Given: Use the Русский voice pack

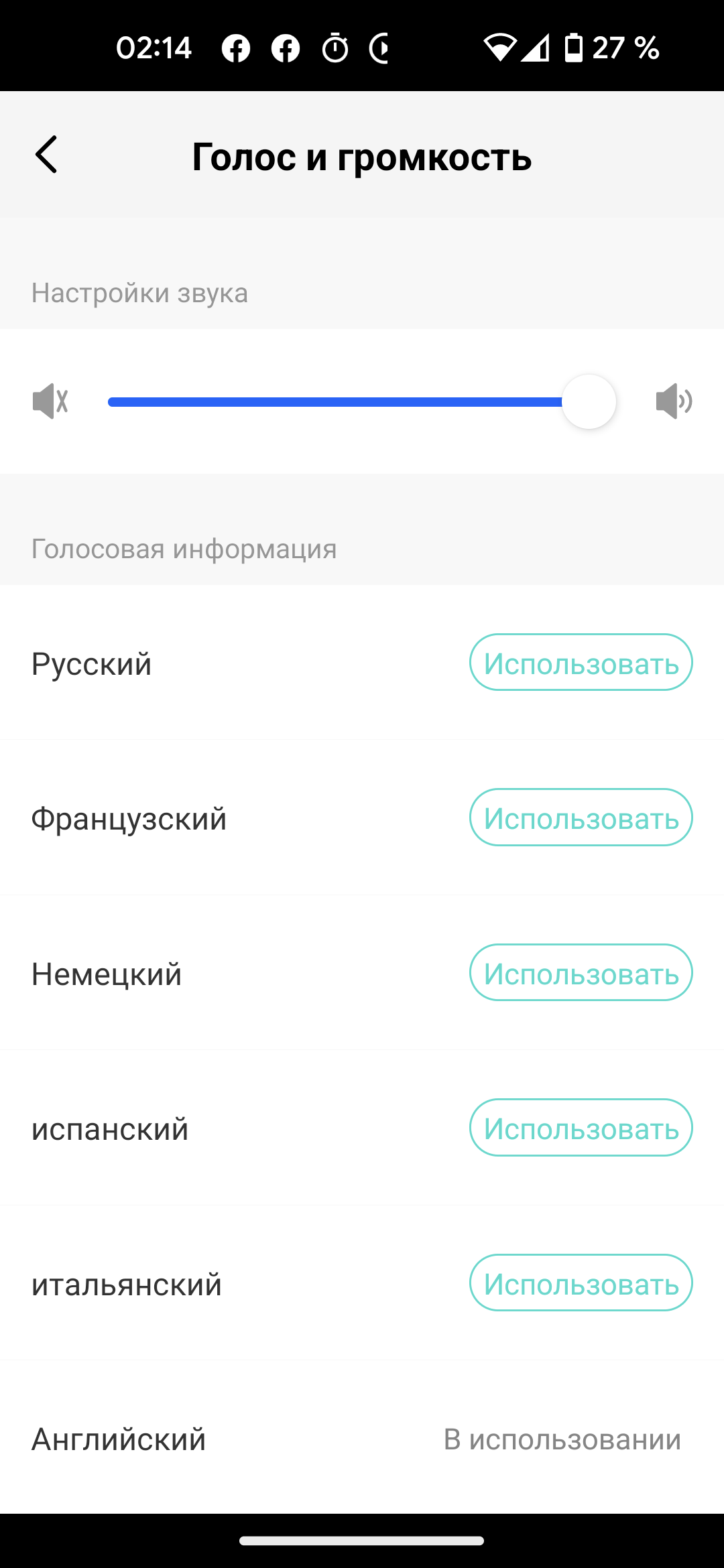Looking at the screenshot, I should (x=581, y=663).
